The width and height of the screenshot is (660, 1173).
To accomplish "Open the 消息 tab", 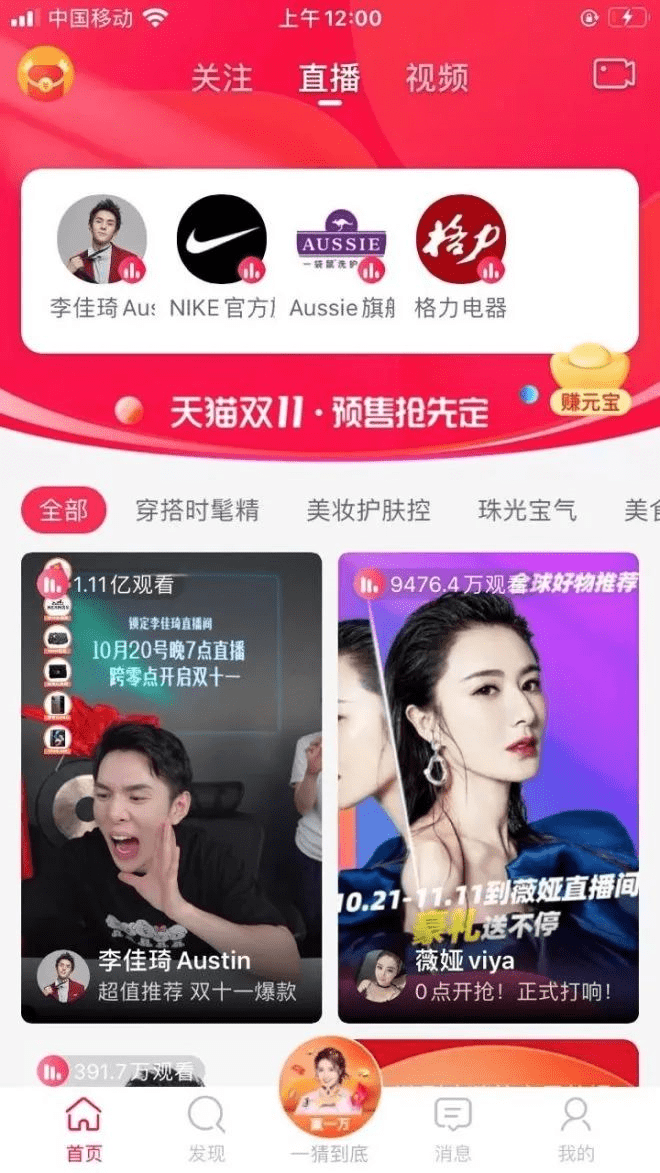I will click(x=453, y=1130).
